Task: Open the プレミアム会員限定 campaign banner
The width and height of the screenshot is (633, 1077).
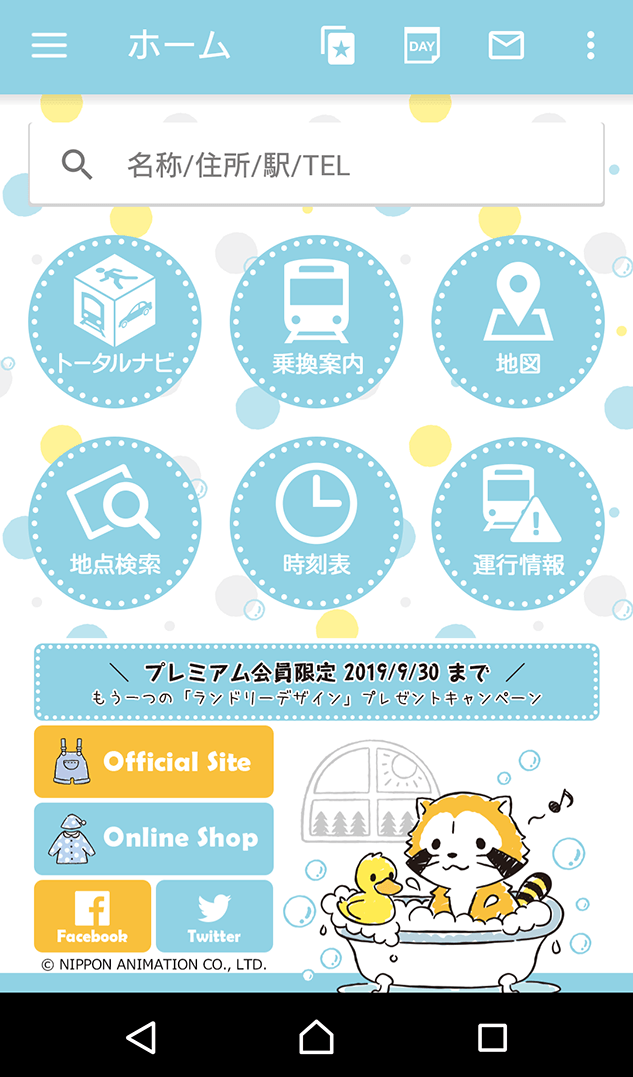Action: click(x=316, y=682)
